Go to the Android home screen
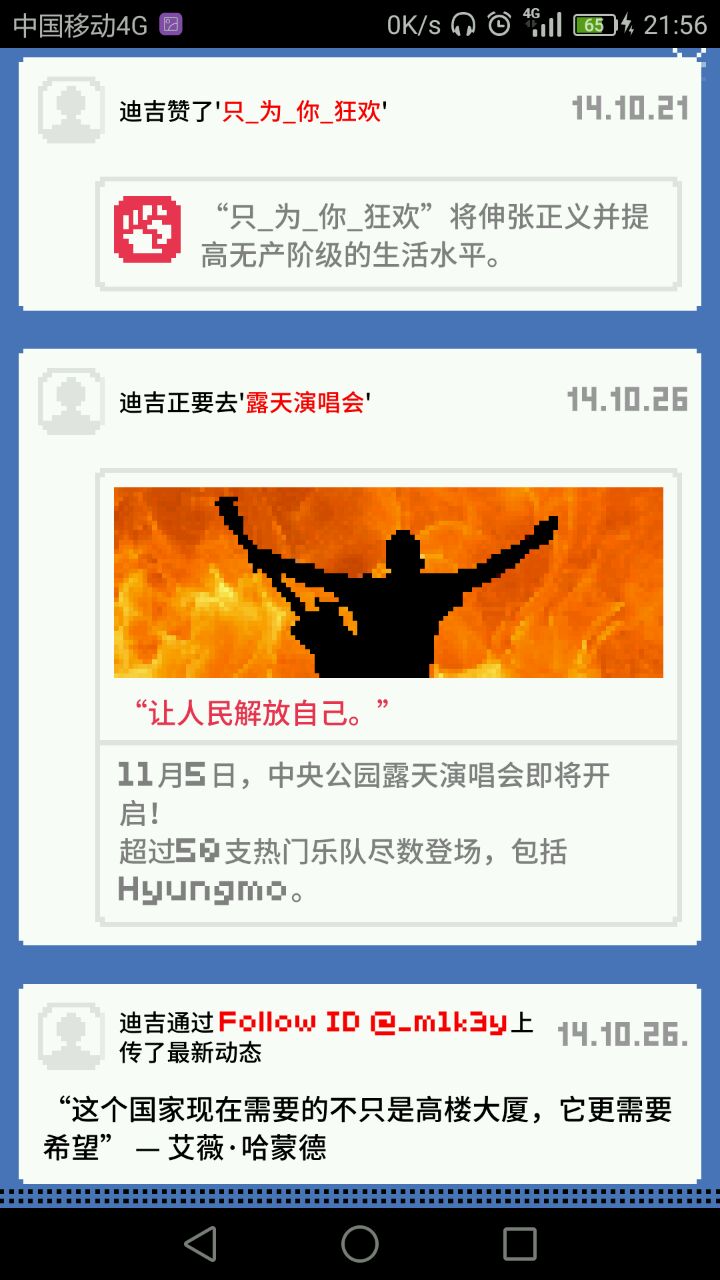Viewport: 720px width, 1280px height. click(x=360, y=1244)
